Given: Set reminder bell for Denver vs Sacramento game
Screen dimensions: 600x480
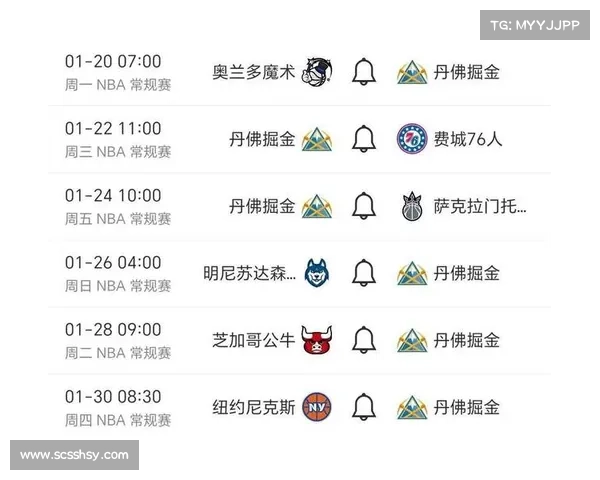Looking at the screenshot, I should point(363,207).
